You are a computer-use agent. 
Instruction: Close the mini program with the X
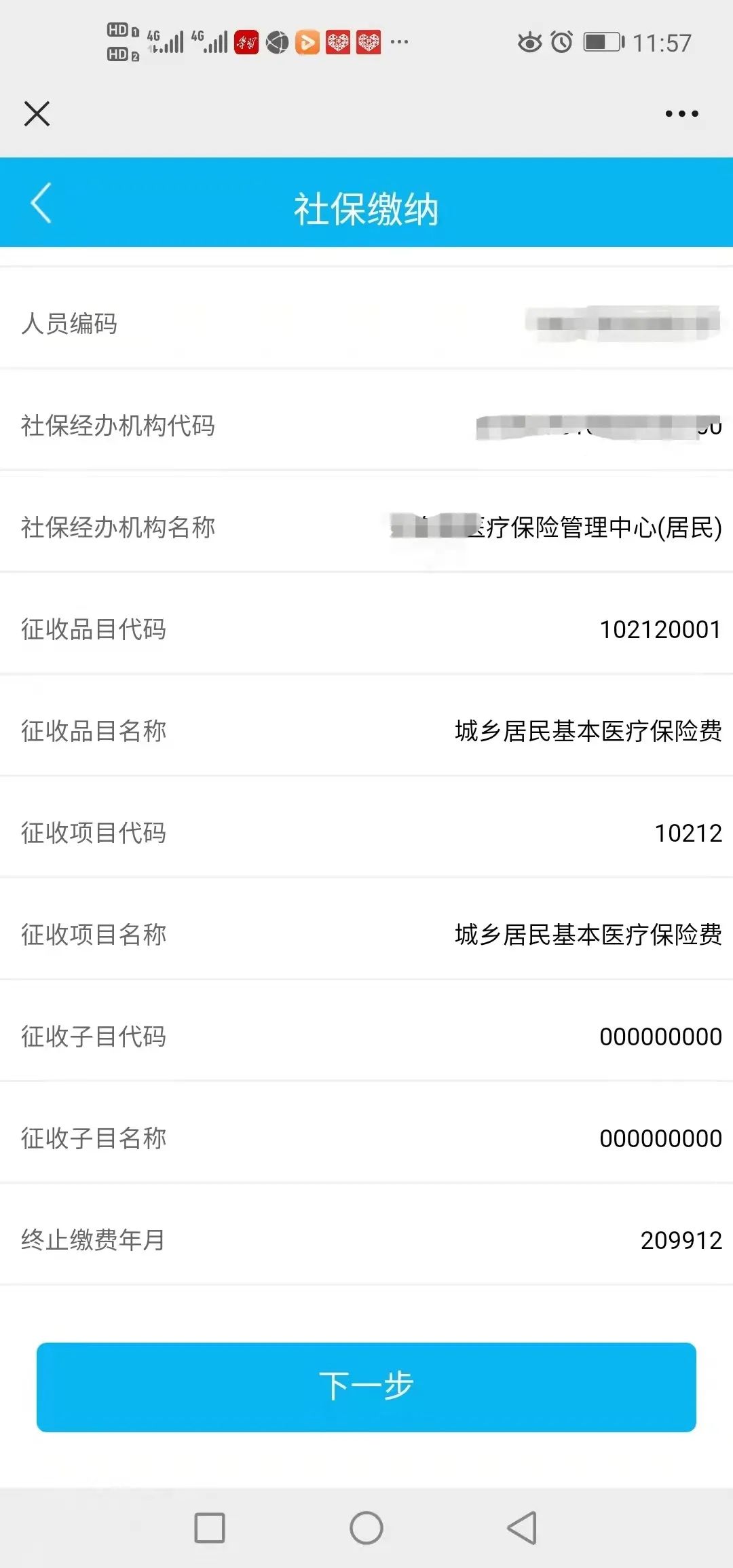coord(37,113)
